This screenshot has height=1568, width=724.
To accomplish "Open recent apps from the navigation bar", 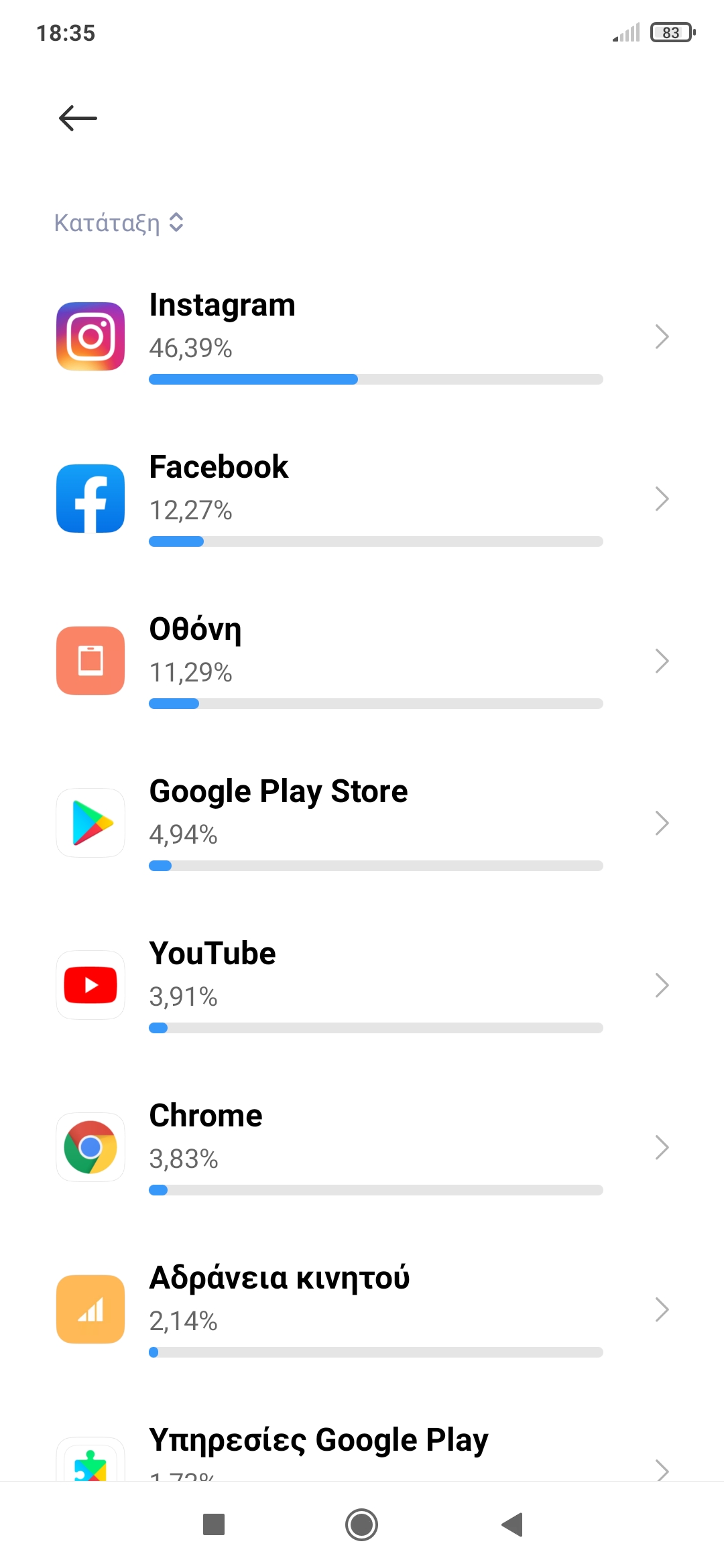I will pyautogui.click(x=214, y=1524).
